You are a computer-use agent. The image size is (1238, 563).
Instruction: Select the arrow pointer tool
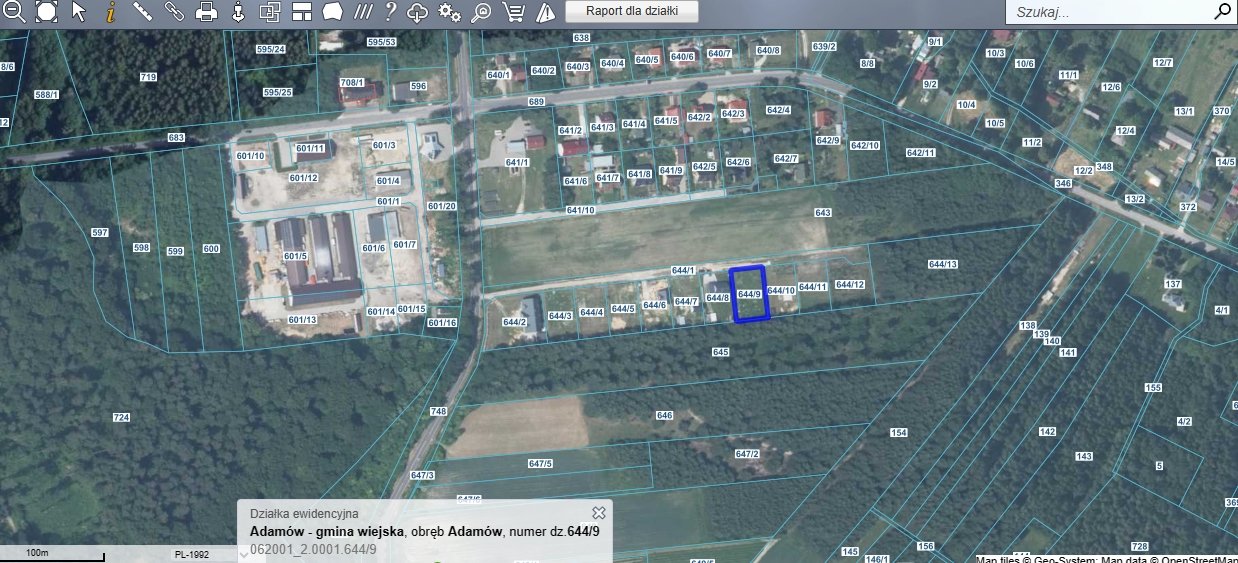pyautogui.click(x=79, y=12)
